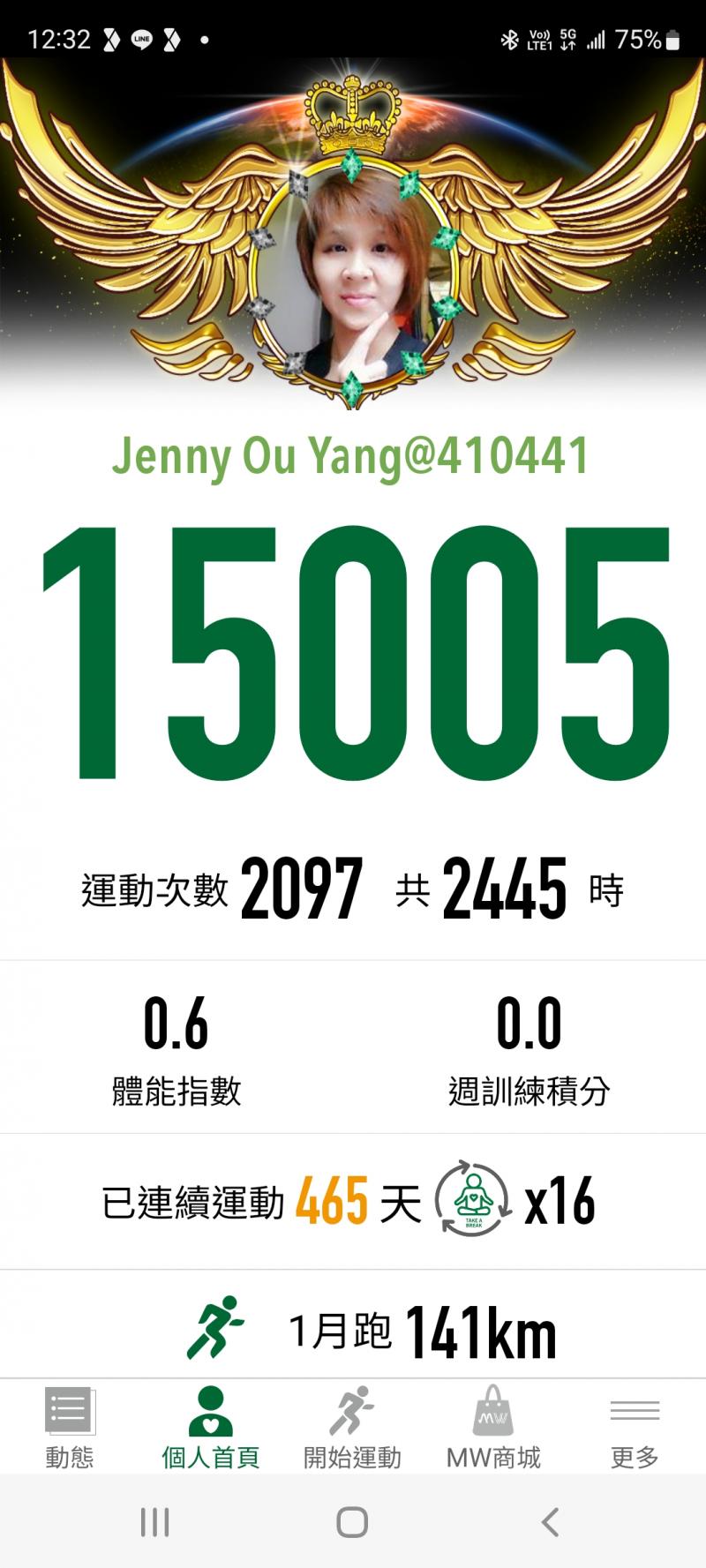Select the 個人首頁 tab
Screen dimensions: 706x1568
210,1427
